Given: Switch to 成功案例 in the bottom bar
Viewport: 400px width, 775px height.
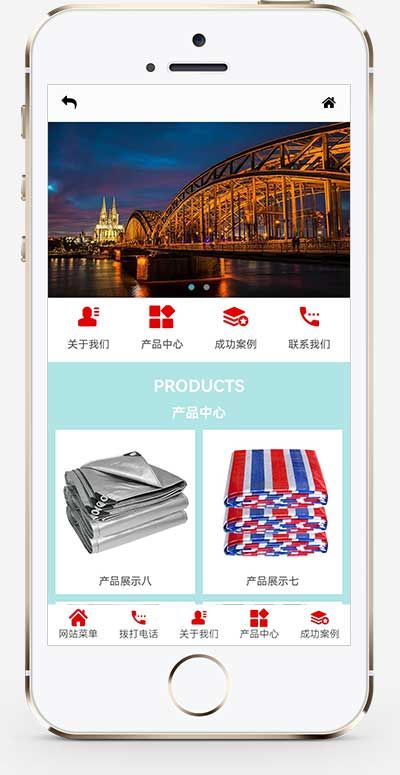Looking at the screenshot, I should [x=319, y=624].
